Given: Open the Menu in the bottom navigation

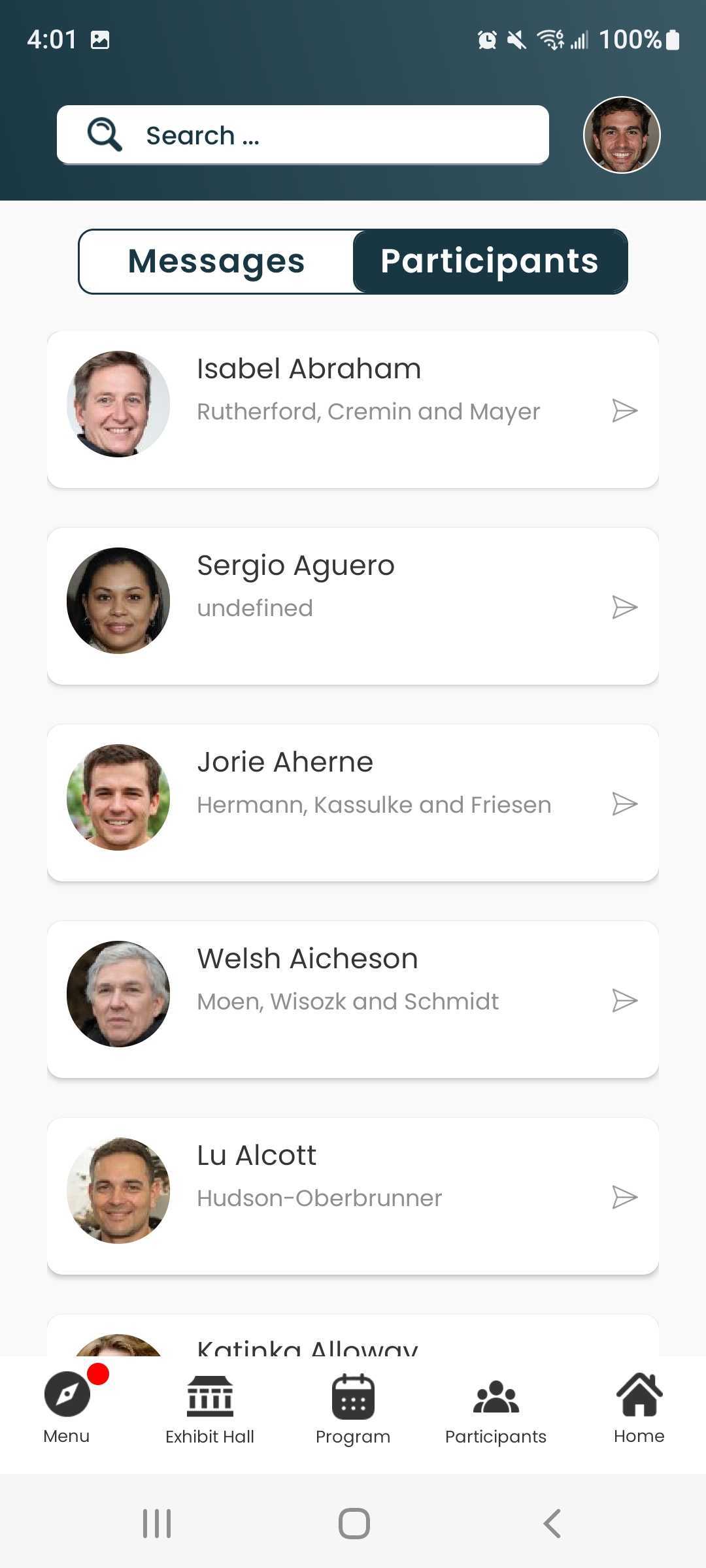Looking at the screenshot, I should click(67, 1407).
